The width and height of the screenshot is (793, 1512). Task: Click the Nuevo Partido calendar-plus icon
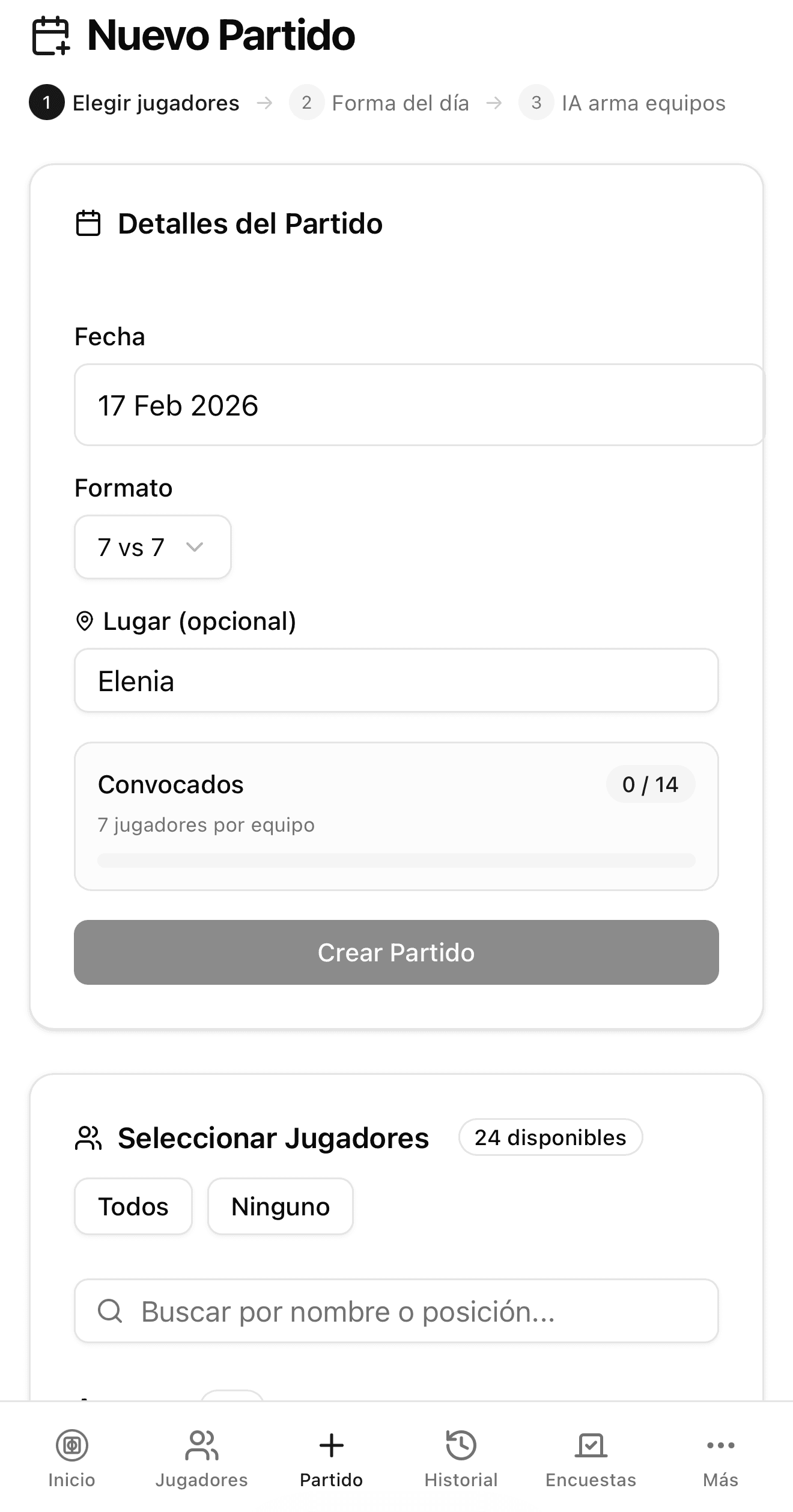[53, 36]
